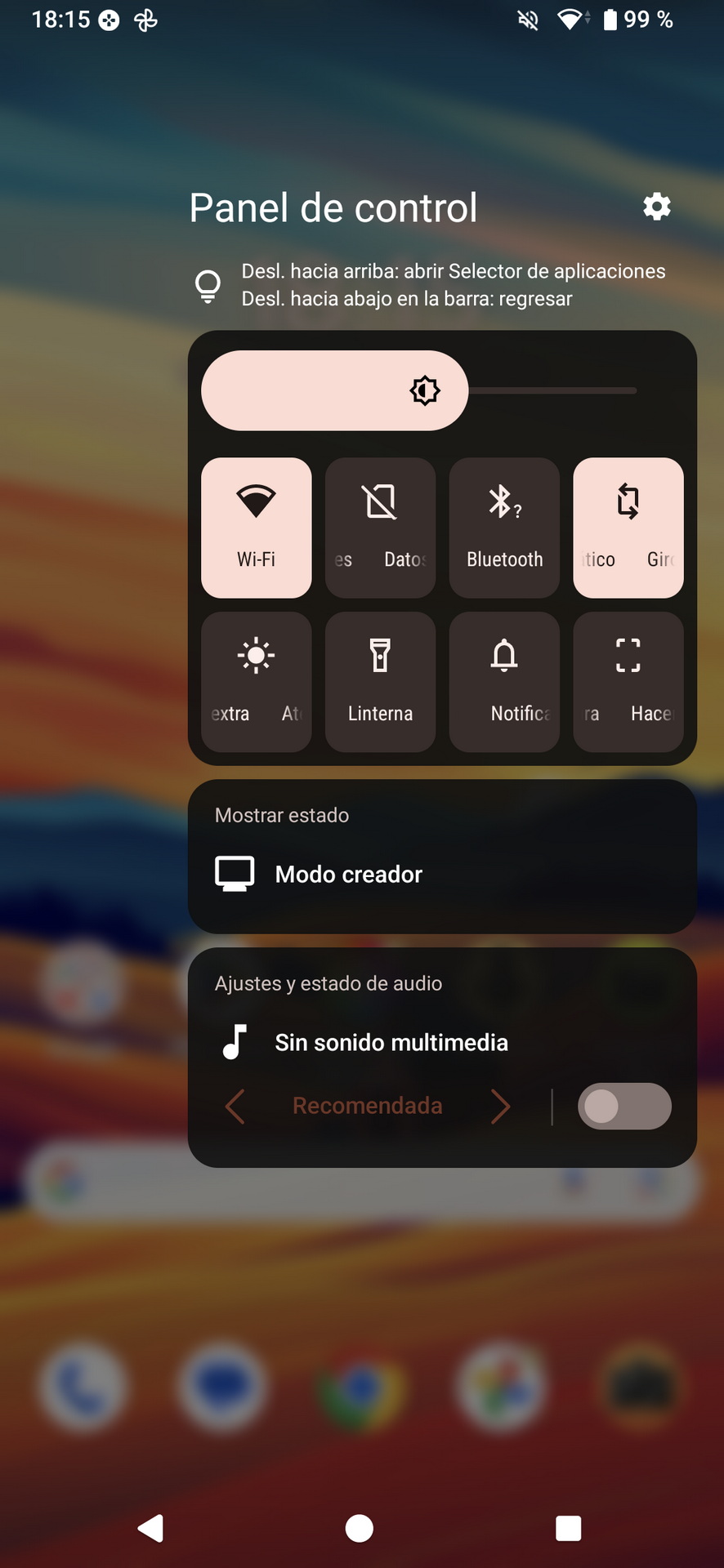Tap the screenshot capture tile
The image size is (724, 1568).
(x=628, y=682)
